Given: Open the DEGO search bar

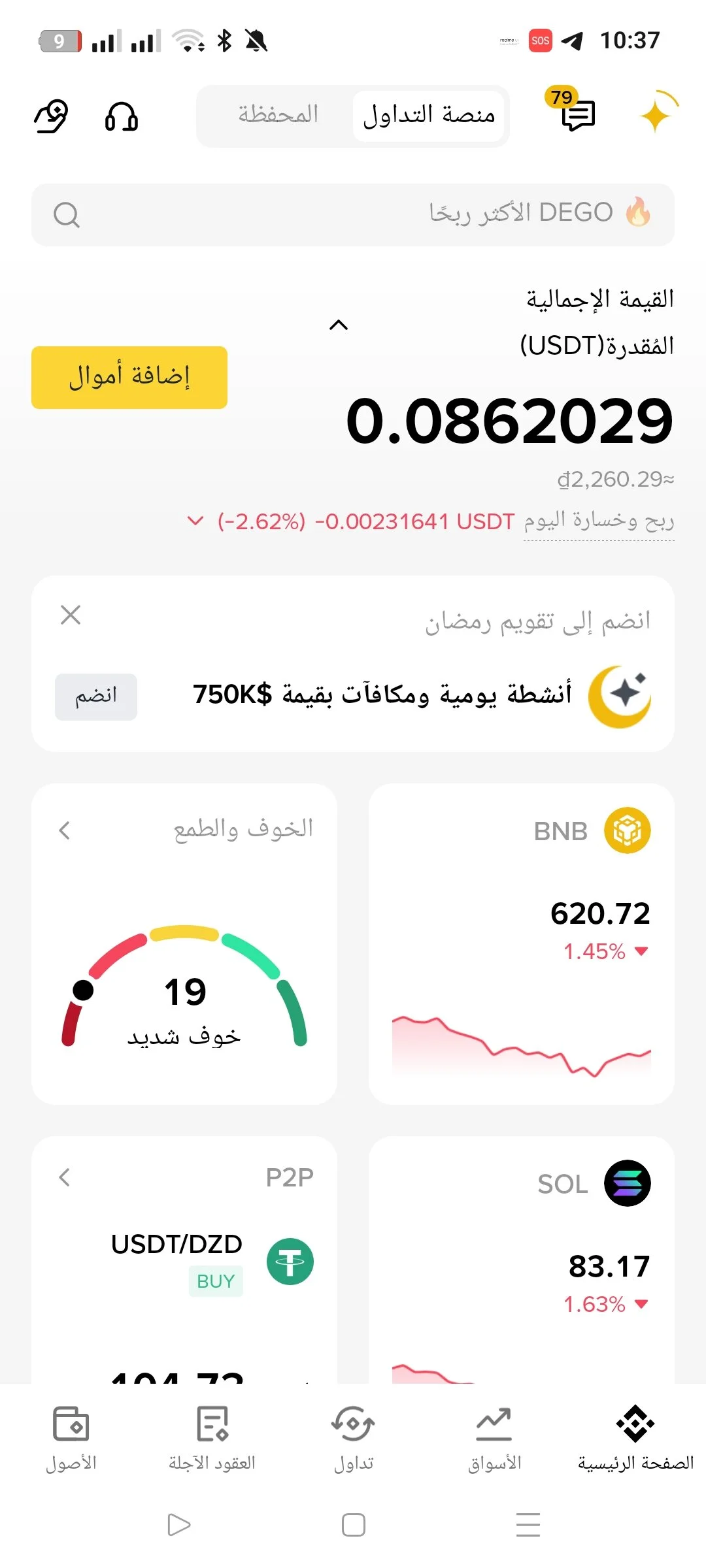Looking at the screenshot, I should (x=353, y=214).
